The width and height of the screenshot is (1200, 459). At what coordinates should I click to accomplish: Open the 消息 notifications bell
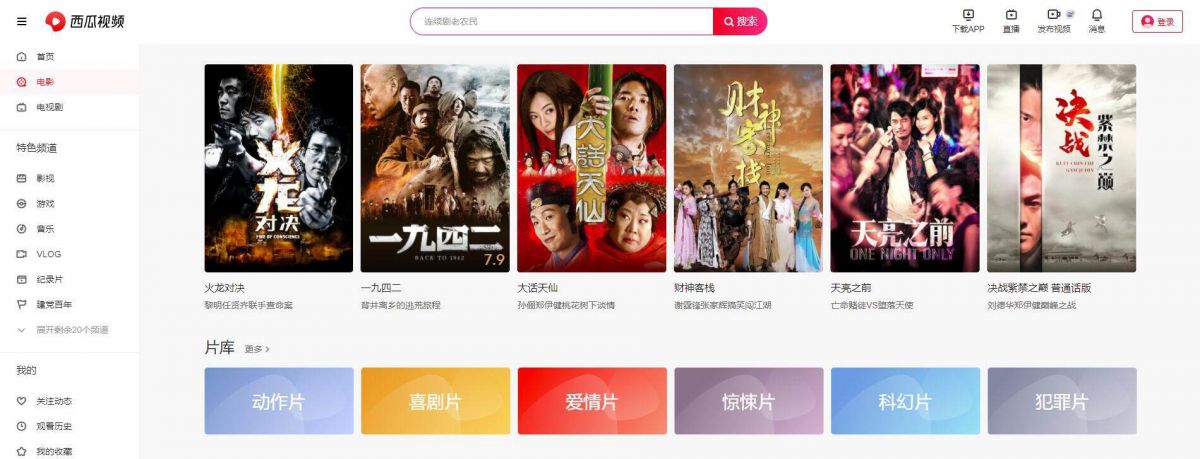tap(1097, 20)
